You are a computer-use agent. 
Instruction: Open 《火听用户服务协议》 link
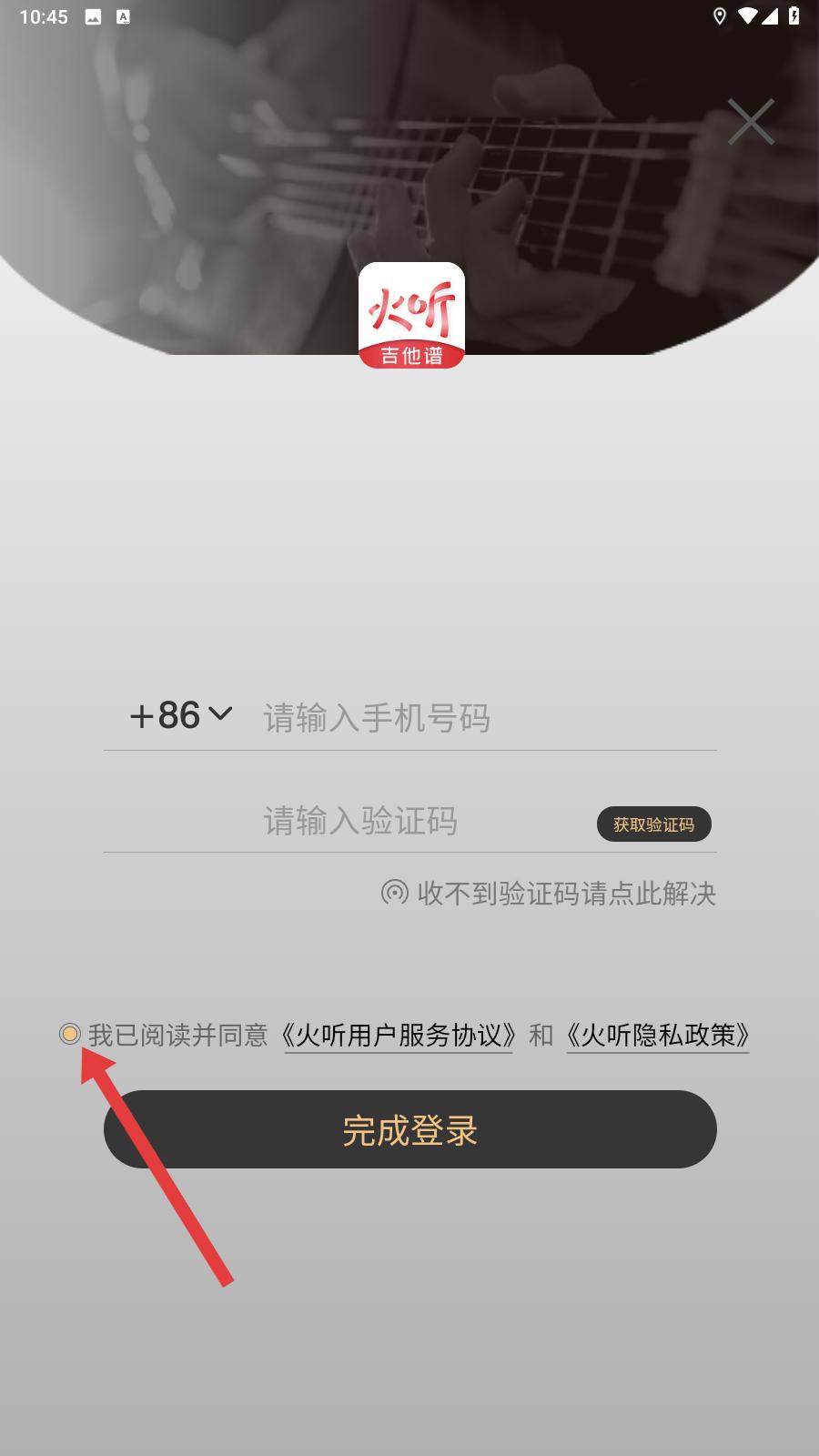click(x=399, y=1036)
